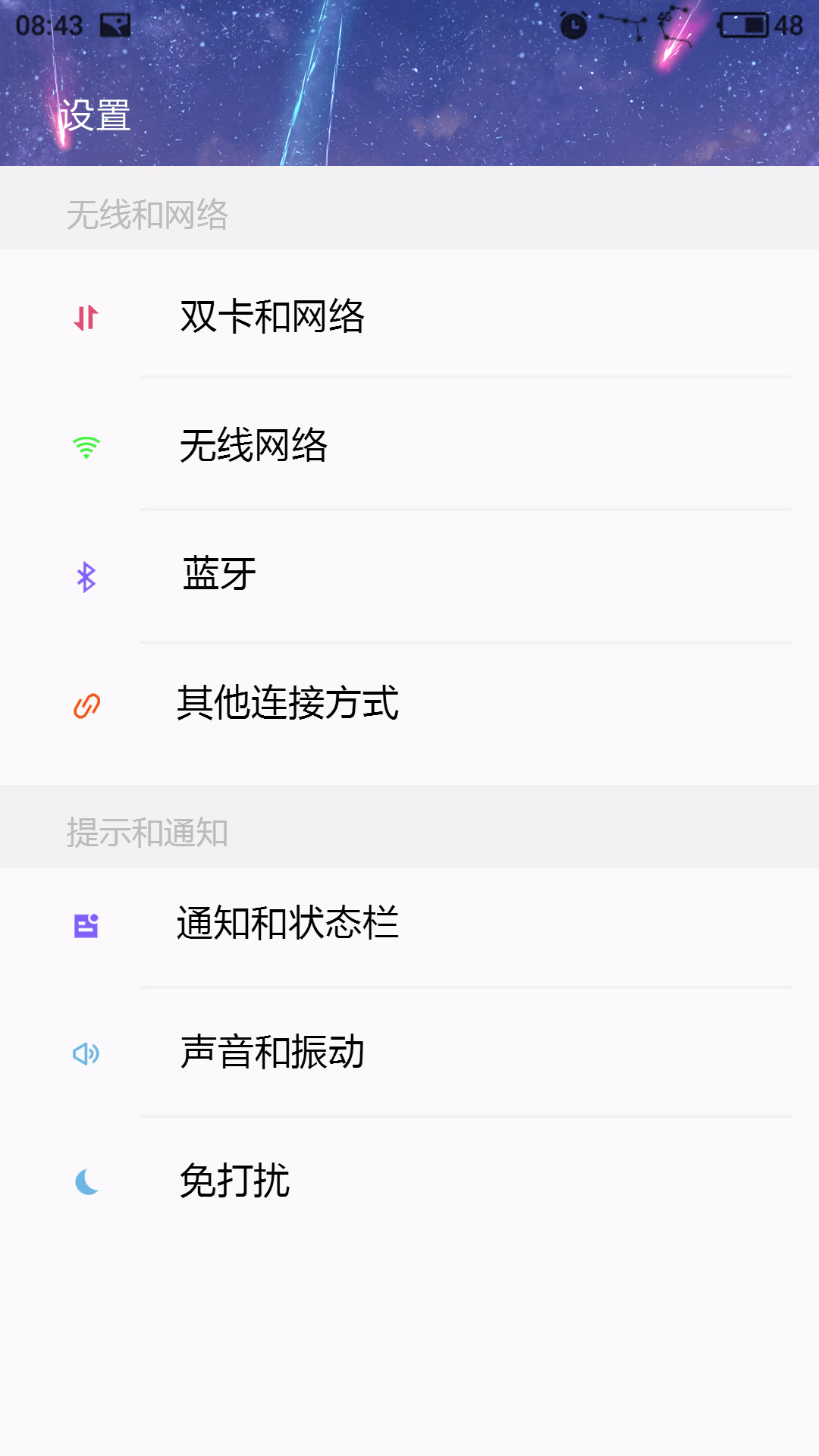The height and width of the screenshot is (1456, 819).
Task: Go to 蓝牙 Bluetooth settings
Action: coord(409,575)
